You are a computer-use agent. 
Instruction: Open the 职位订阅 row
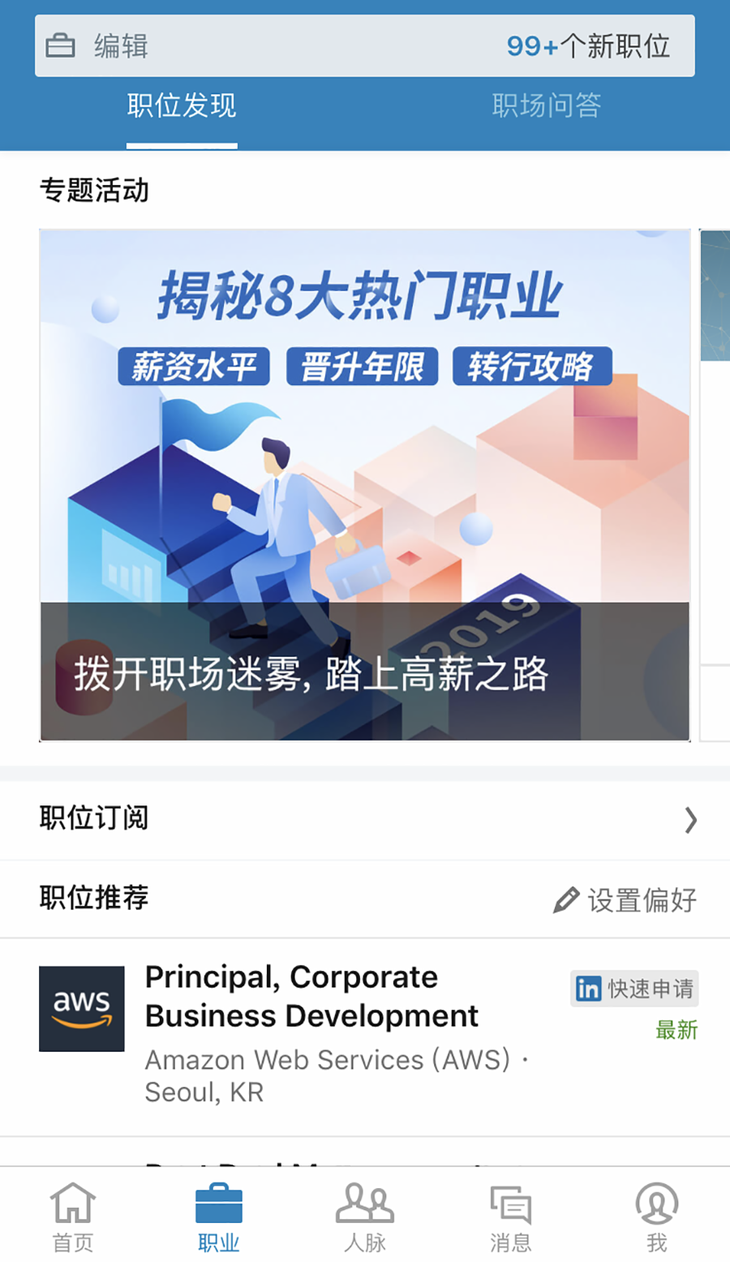coord(364,819)
